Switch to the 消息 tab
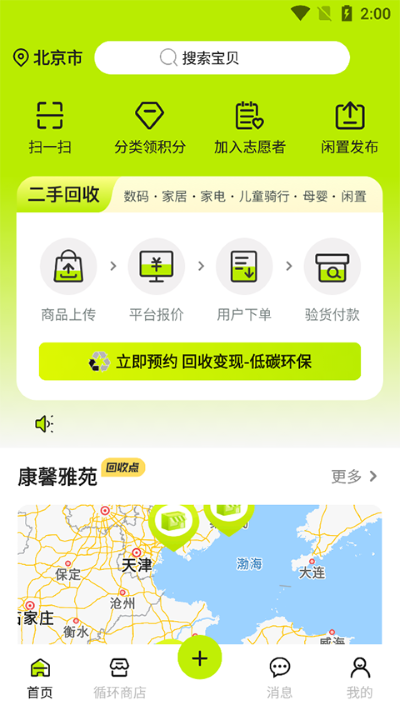400x711 pixels. click(280, 678)
